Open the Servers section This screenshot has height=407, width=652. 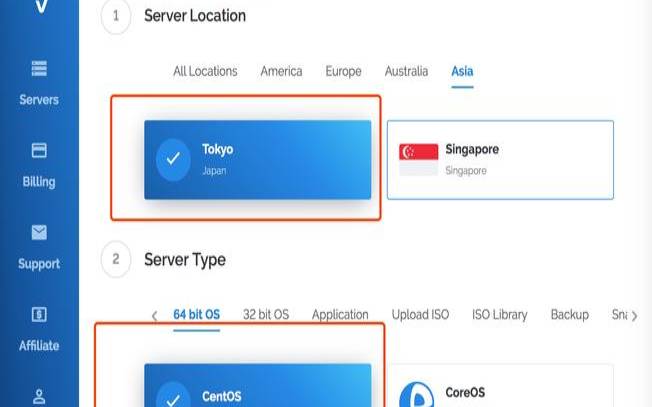pyautogui.click(x=38, y=82)
